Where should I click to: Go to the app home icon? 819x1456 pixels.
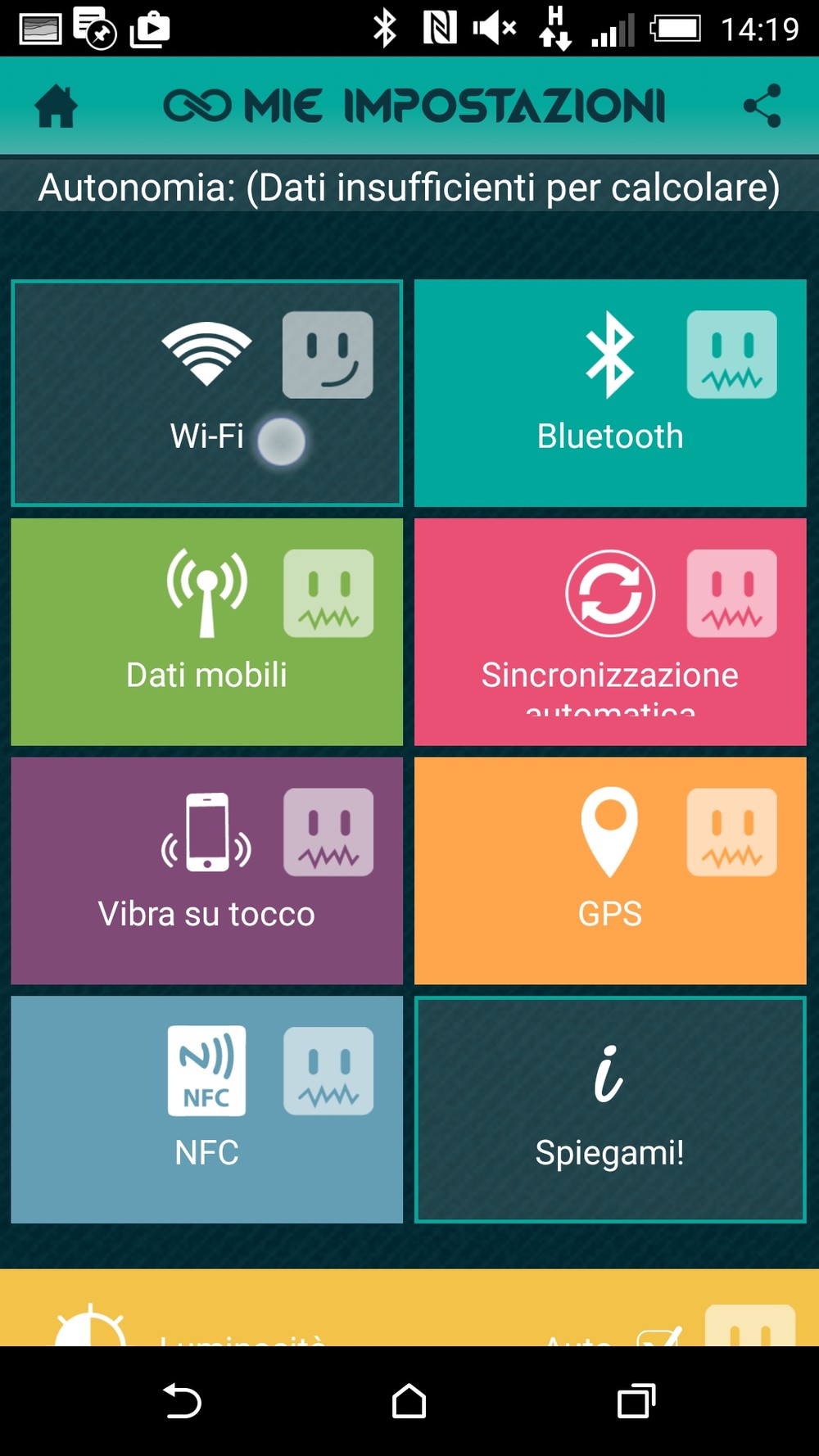pyautogui.click(x=57, y=106)
